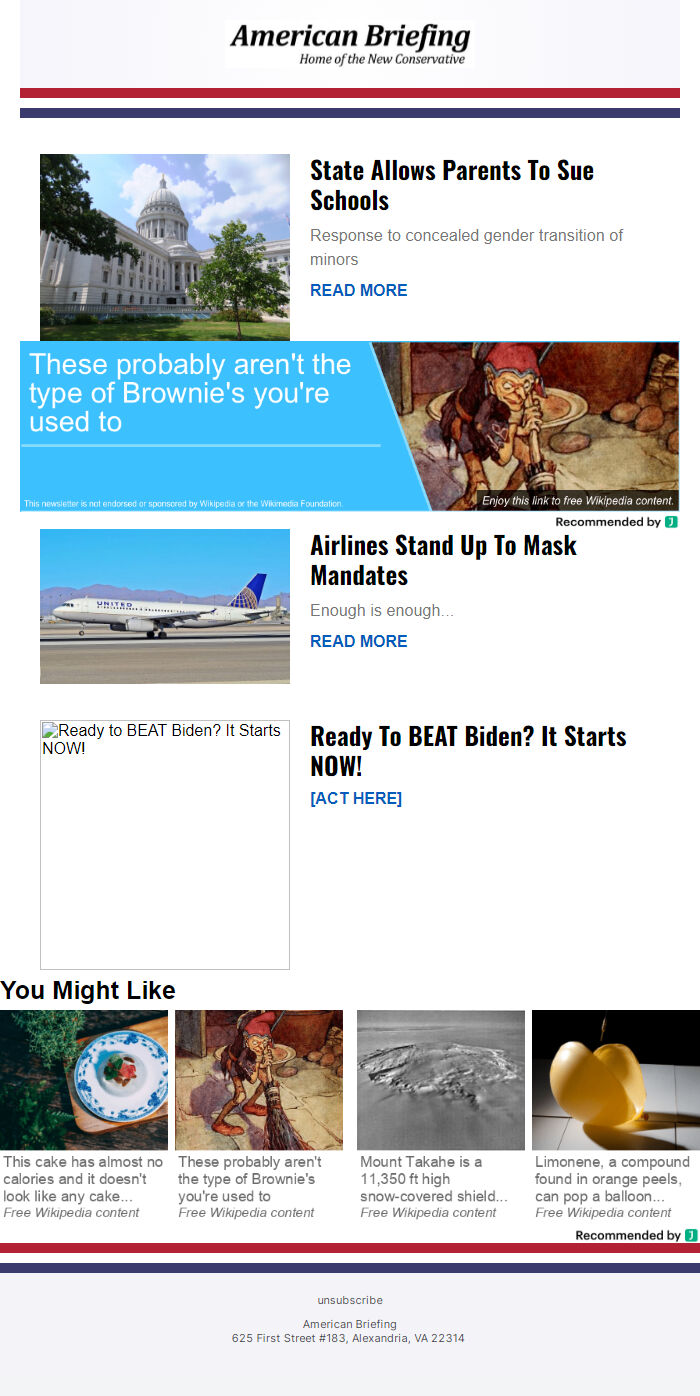Open READ MORE for Airlines Mask Mandates article
The height and width of the screenshot is (1396, 700).
358,641
